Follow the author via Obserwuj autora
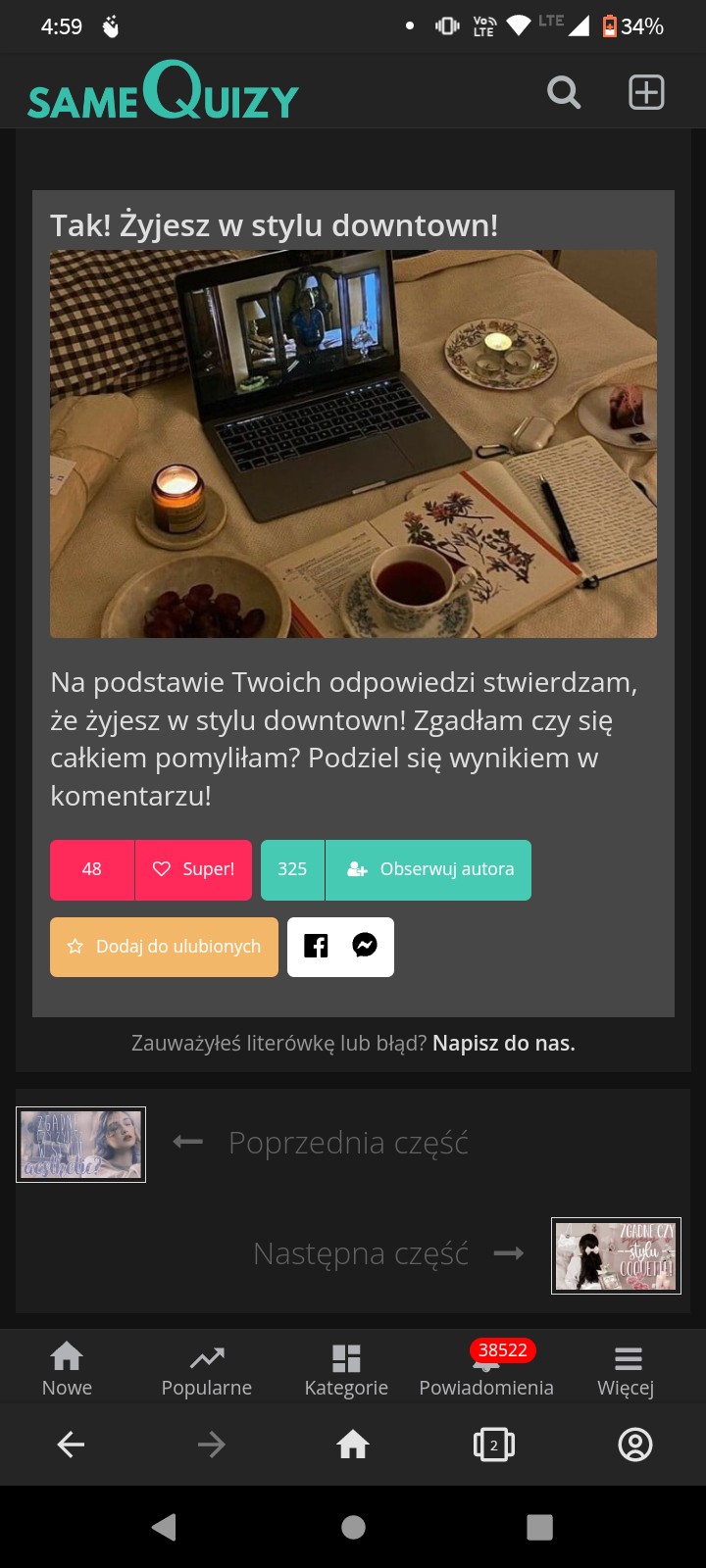706x1568 pixels. tap(429, 869)
